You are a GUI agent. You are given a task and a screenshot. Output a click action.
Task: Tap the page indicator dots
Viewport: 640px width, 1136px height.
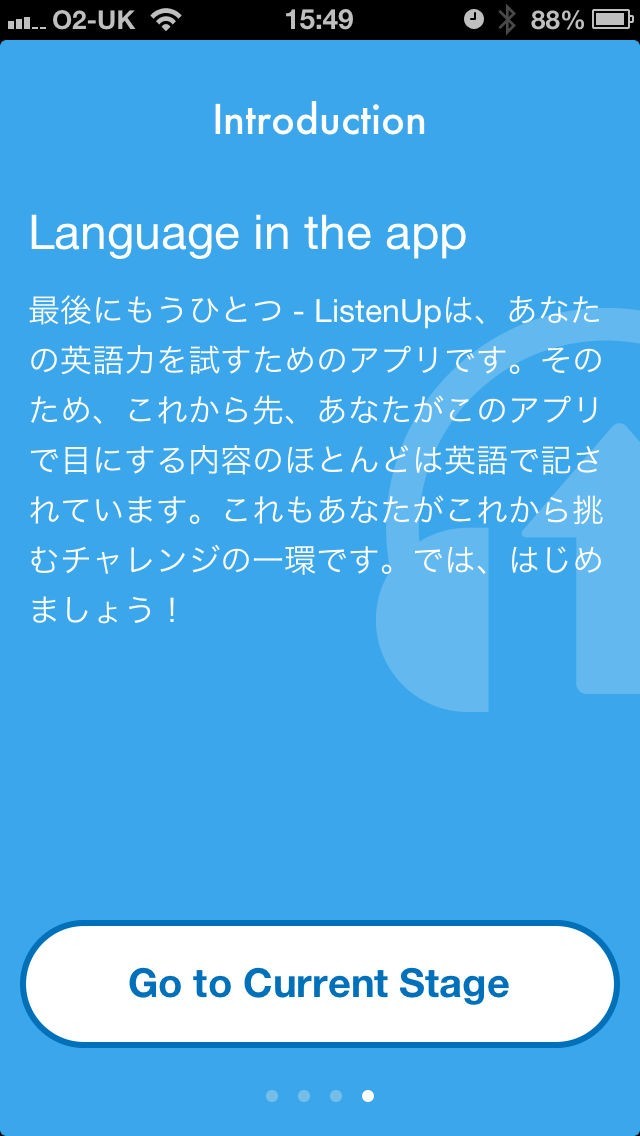click(x=320, y=1096)
